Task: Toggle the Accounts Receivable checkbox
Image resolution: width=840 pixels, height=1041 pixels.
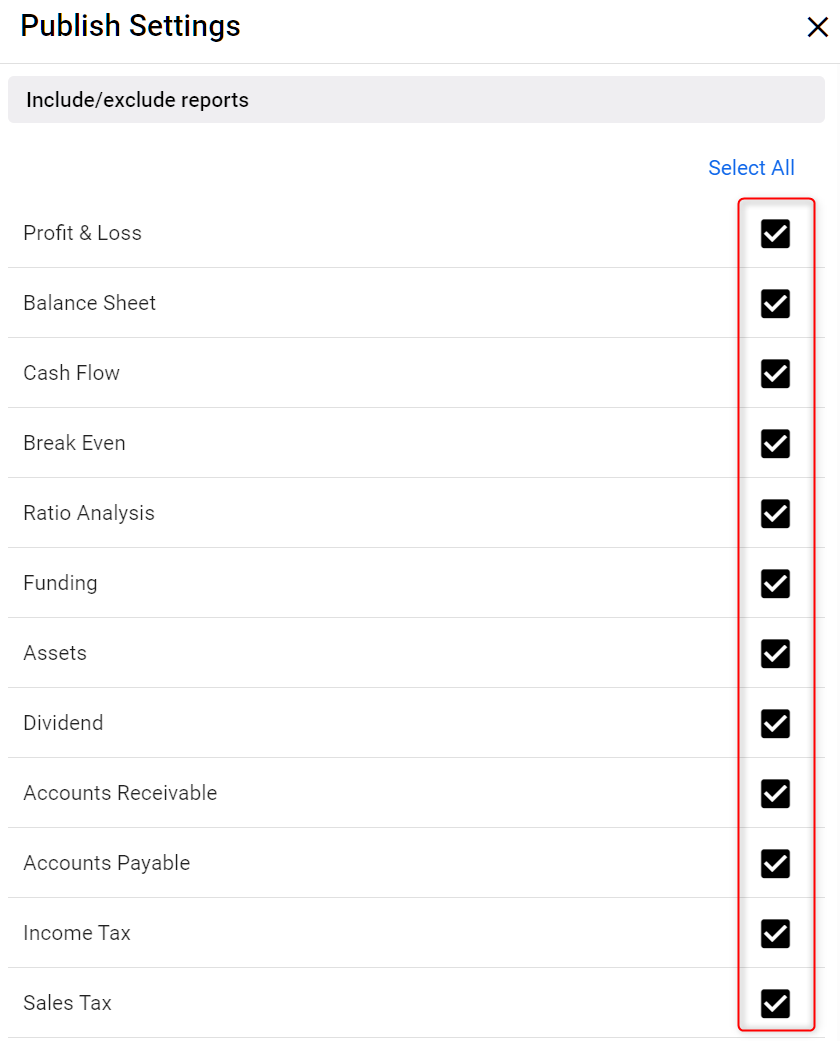Action: [775, 794]
